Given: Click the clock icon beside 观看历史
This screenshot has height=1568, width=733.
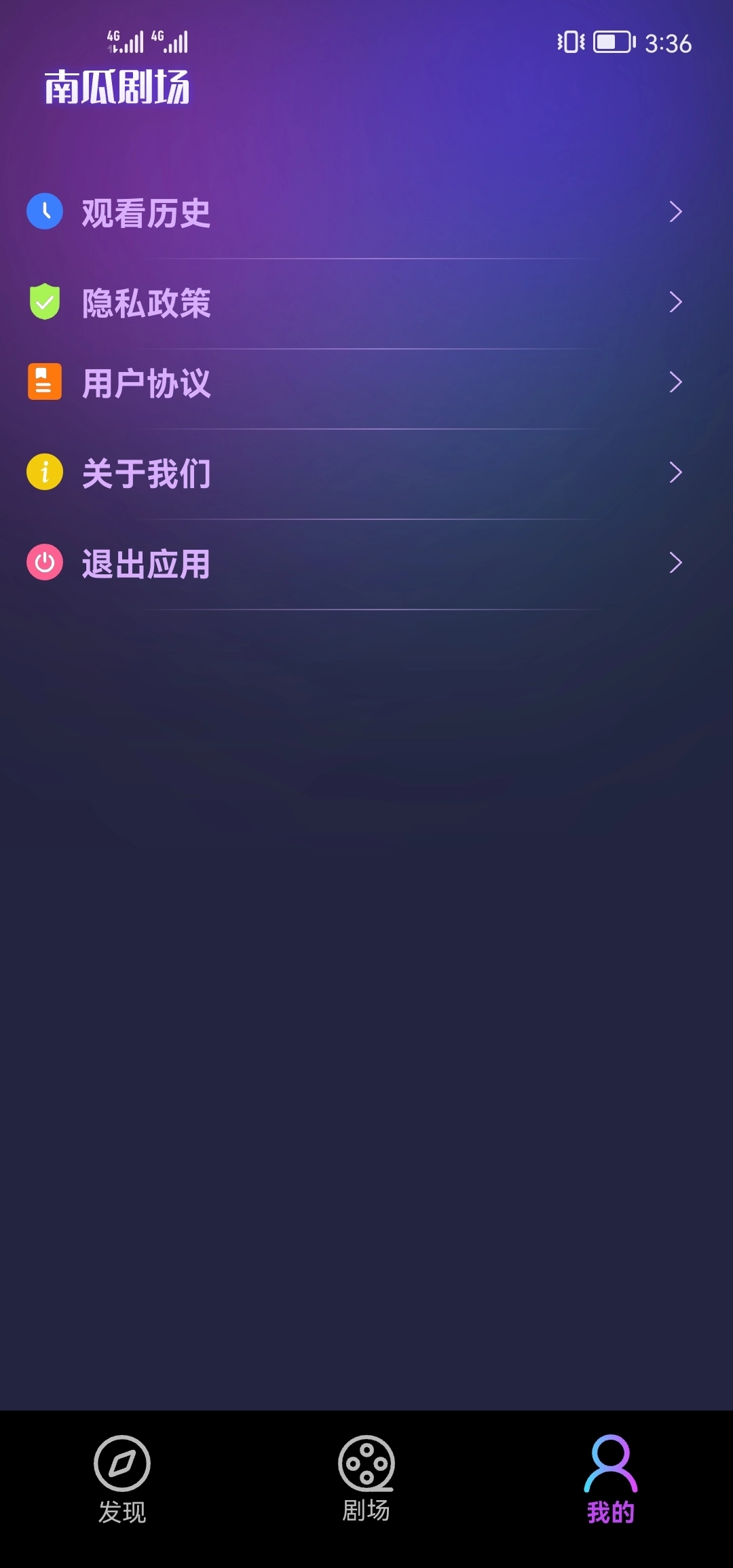Looking at the screenshot, I should click(x=44, y=211).
